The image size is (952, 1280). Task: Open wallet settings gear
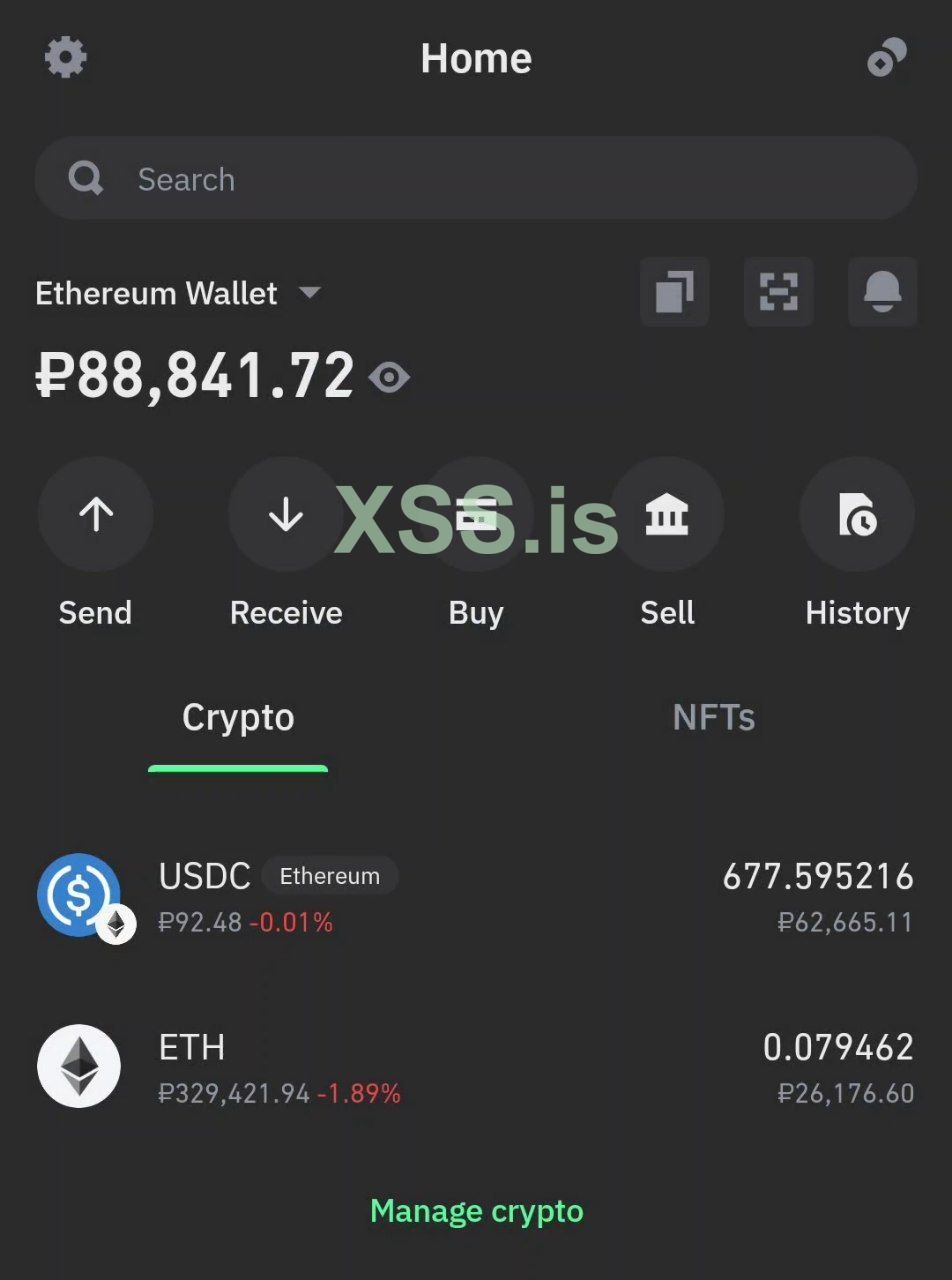(66, 57)
